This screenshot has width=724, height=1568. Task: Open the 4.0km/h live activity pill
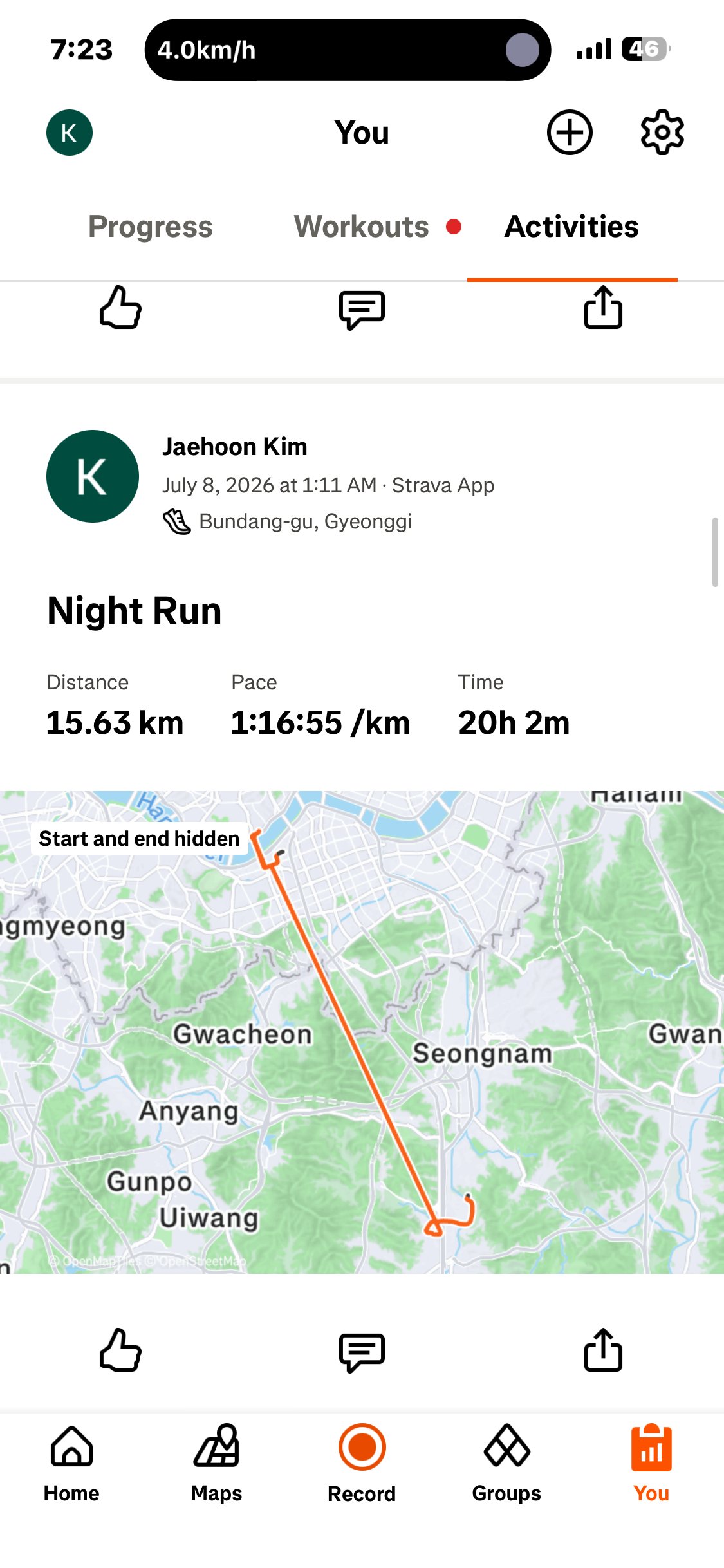[348, 50]
